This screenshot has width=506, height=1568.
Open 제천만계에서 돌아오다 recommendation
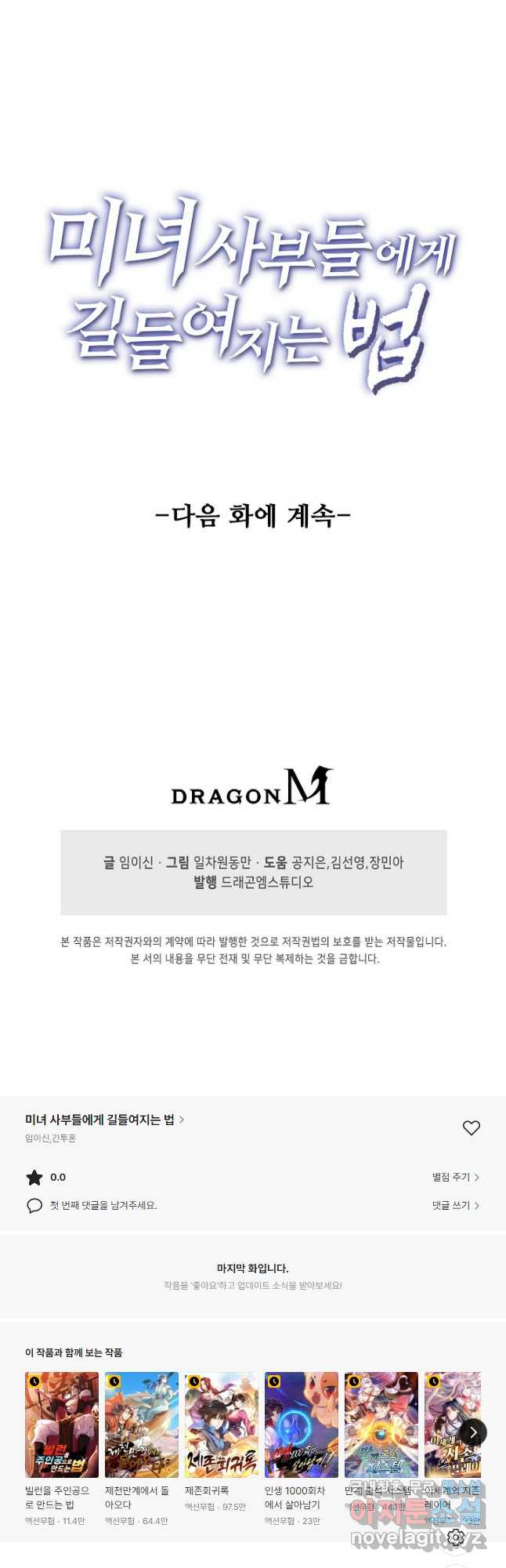pos(142,1425)
